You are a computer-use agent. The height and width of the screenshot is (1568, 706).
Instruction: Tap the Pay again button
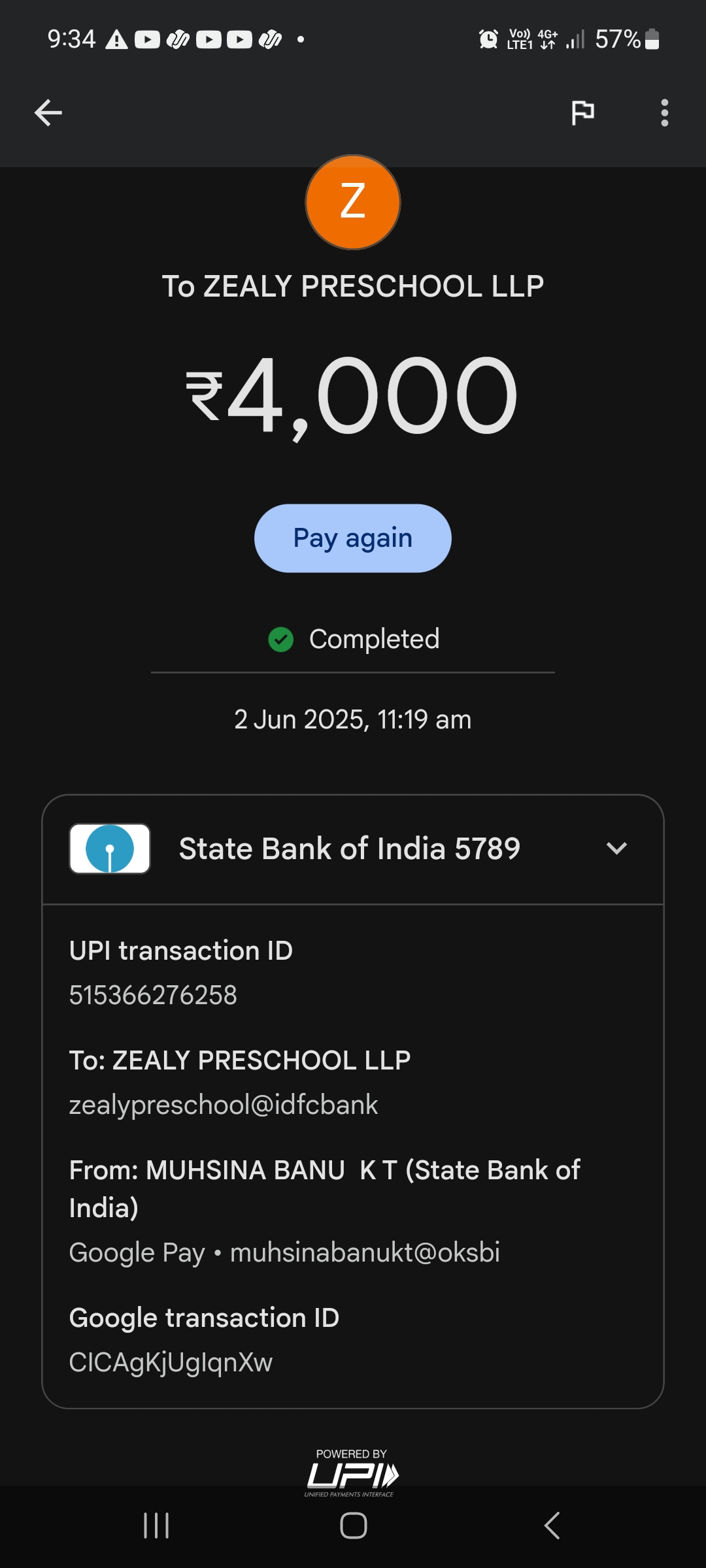352,538
